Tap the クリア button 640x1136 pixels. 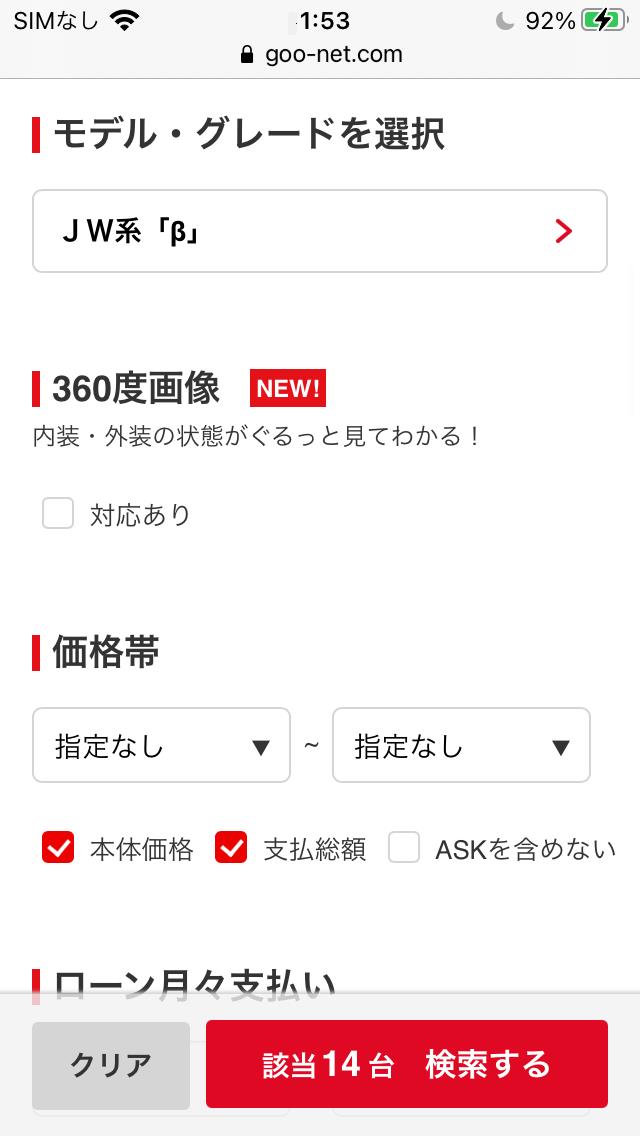point(111,1065)
